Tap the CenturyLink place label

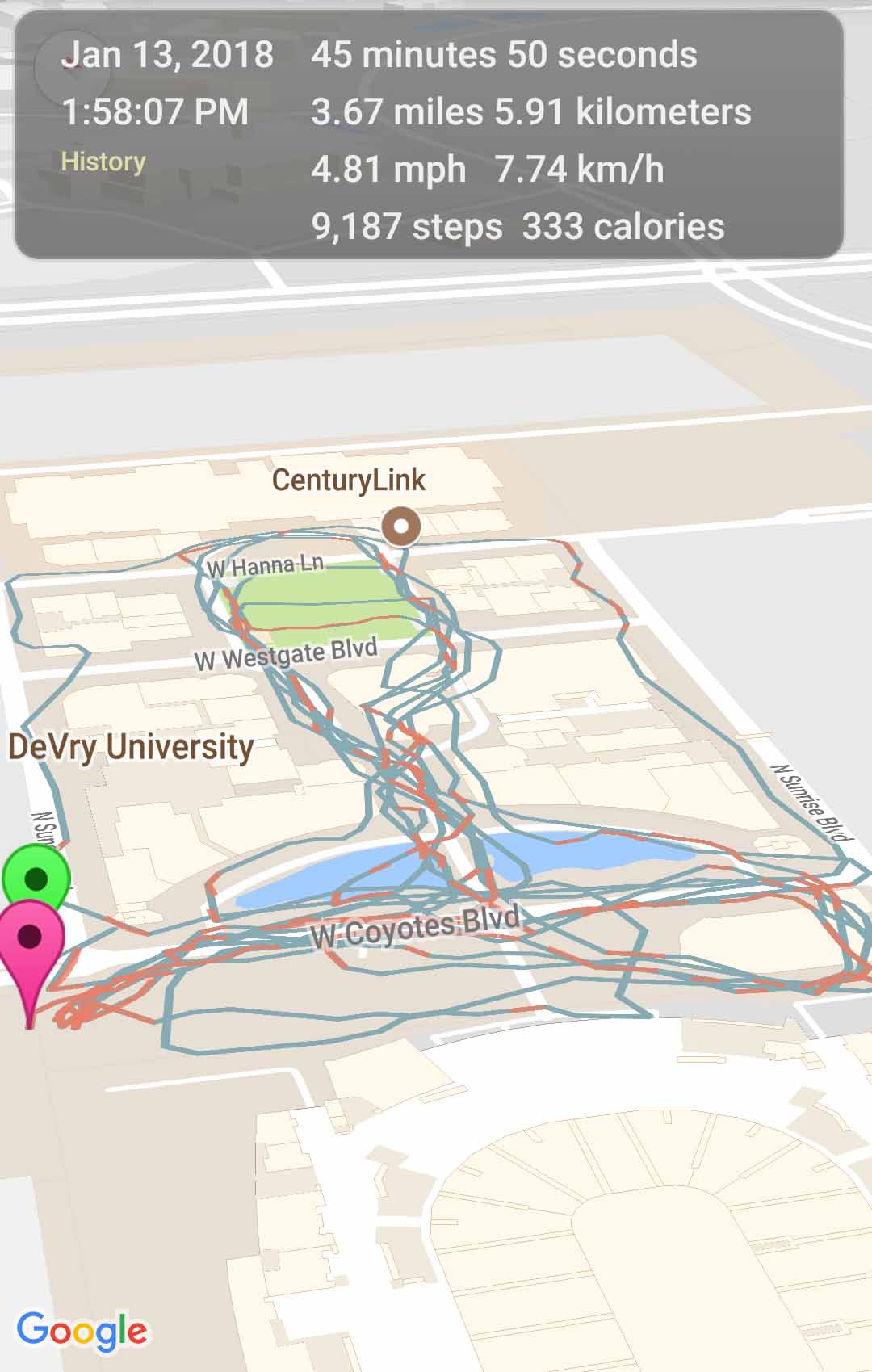pyautogui.click(x=350, y=479)
